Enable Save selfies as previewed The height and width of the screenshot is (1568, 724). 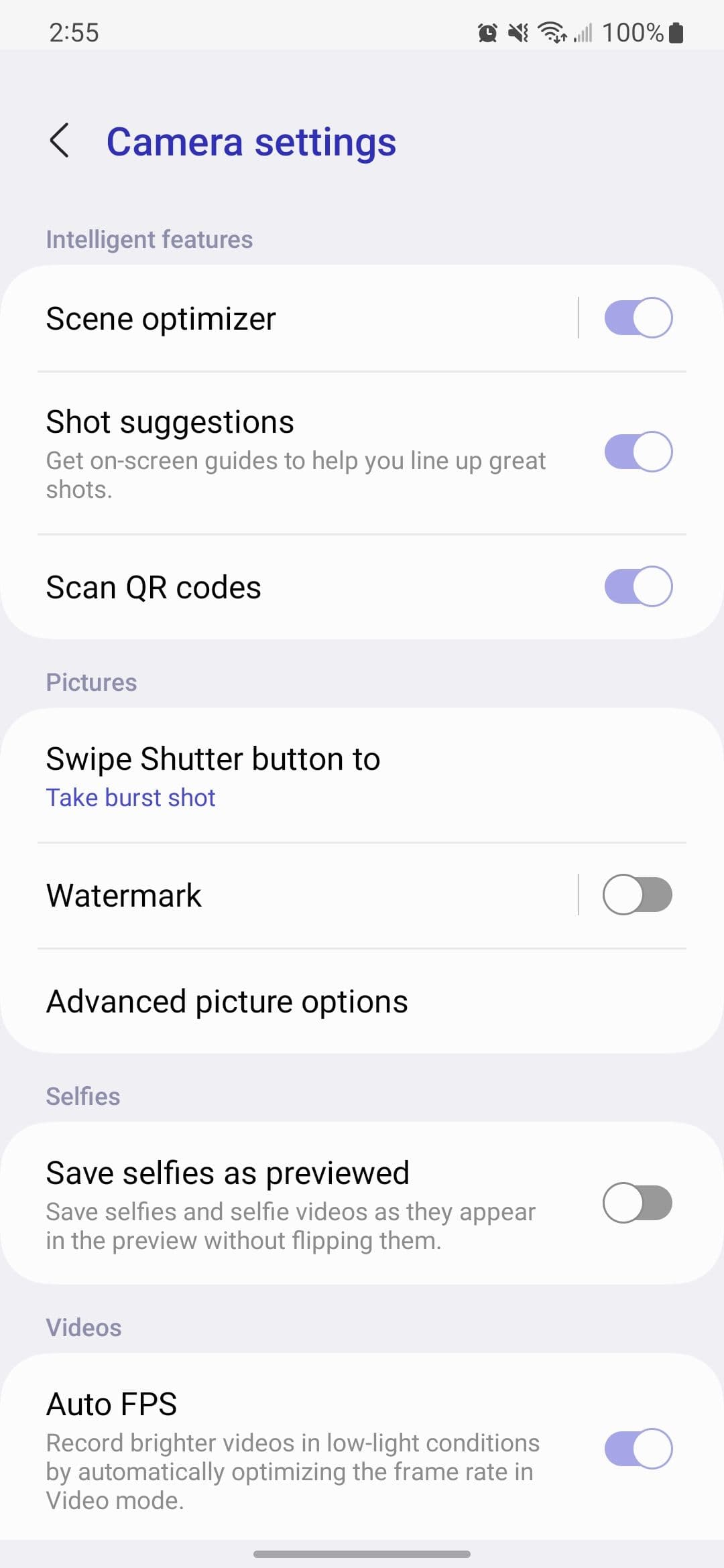click(638, 1203)
